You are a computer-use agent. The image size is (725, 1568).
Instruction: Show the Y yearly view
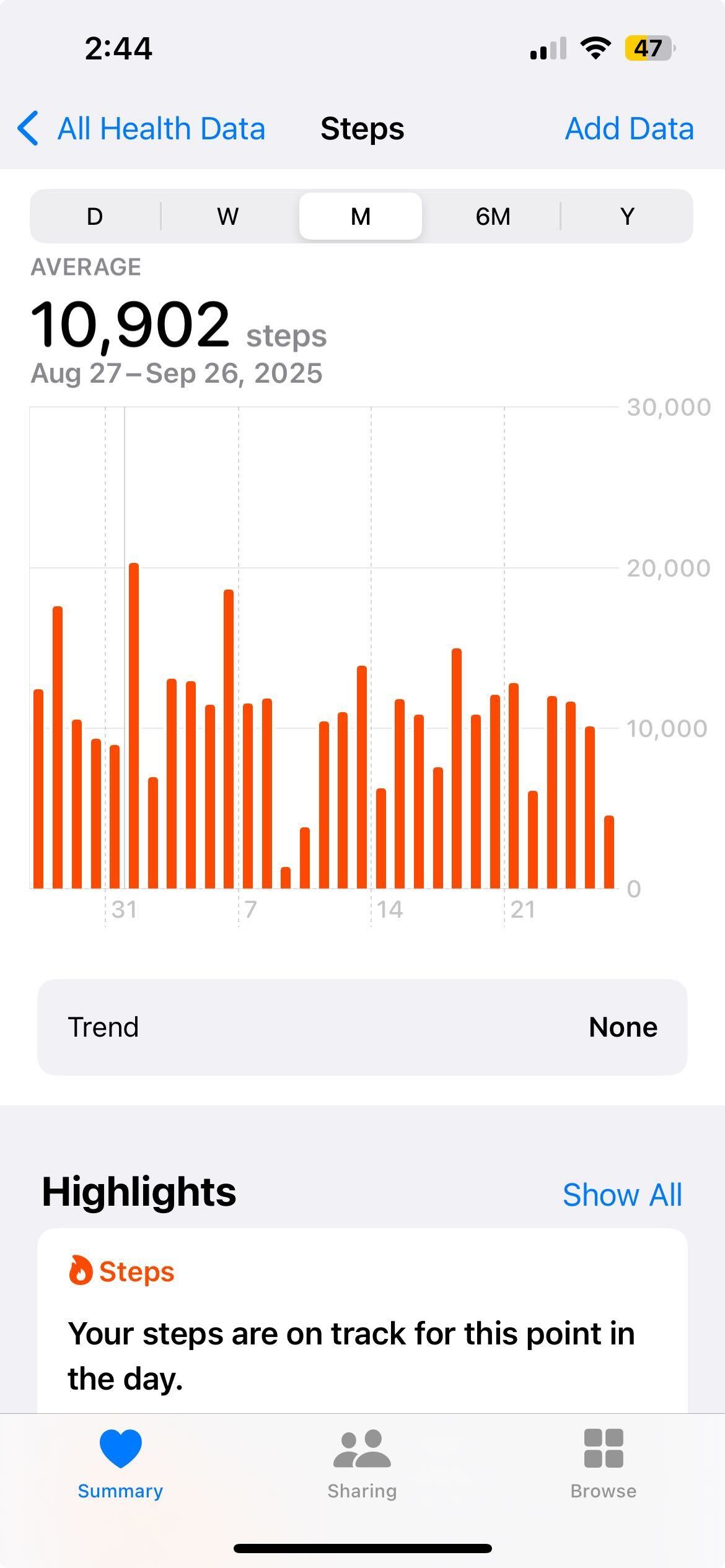click(x=627, y=217)
